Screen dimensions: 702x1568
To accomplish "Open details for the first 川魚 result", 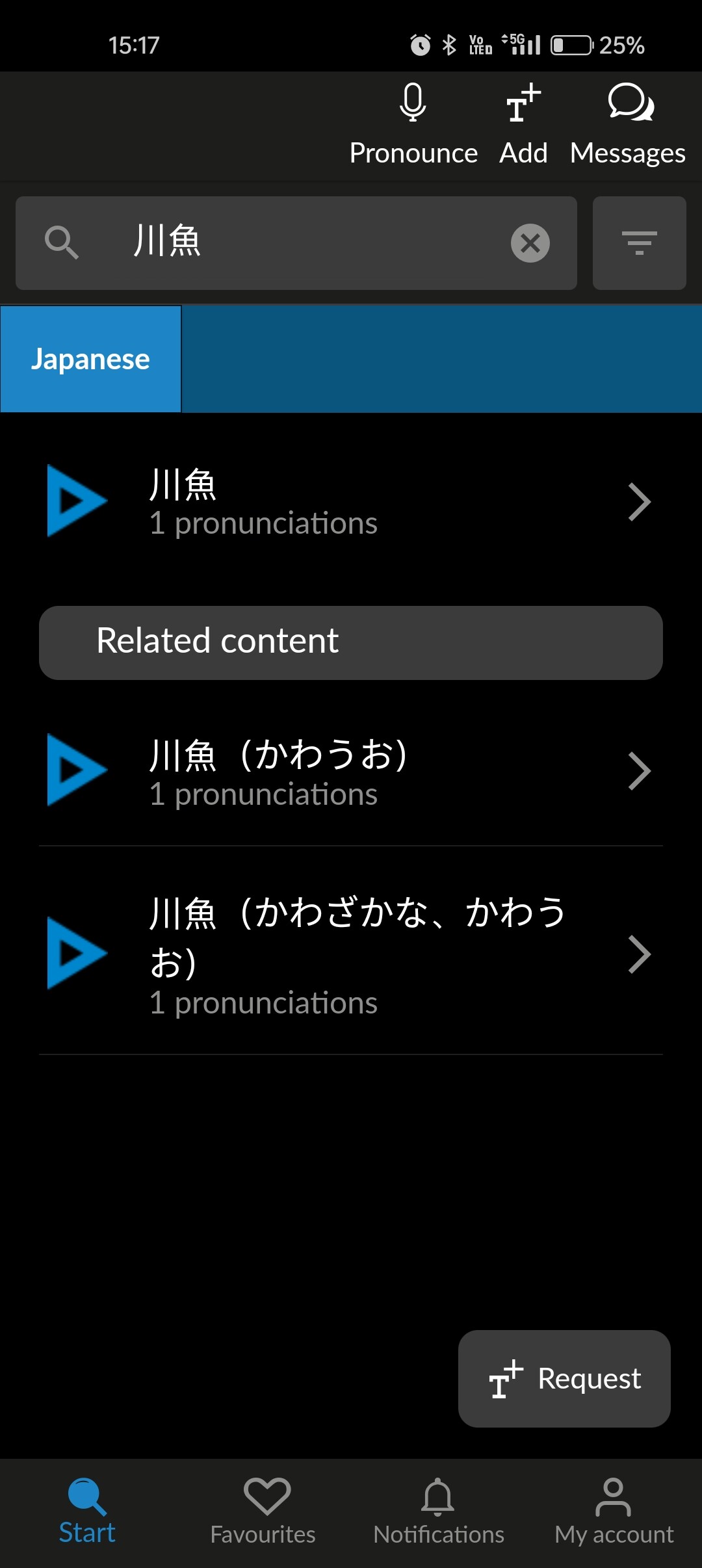I will coord(640,502).
